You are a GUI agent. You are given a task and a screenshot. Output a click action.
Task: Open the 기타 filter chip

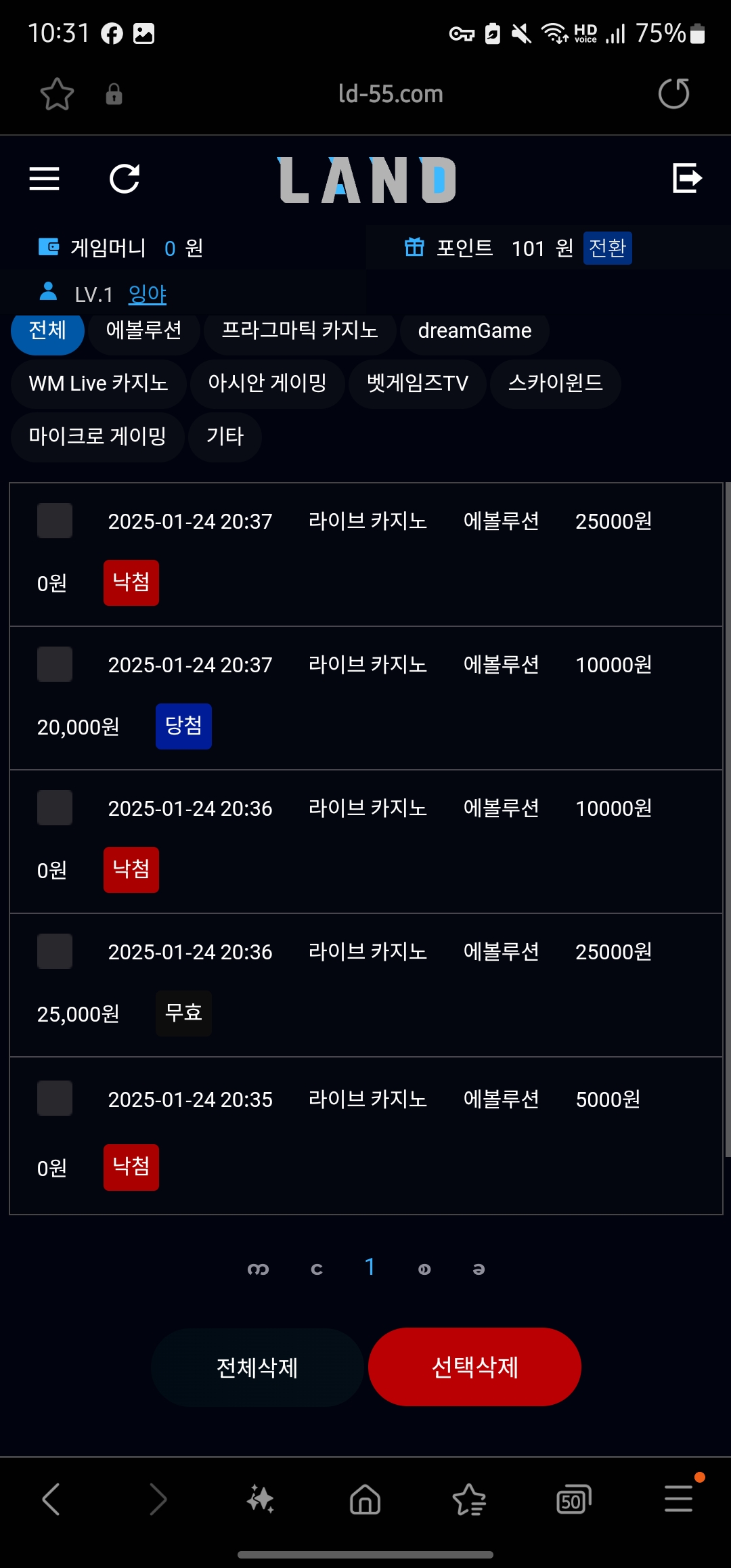(225, 436)
